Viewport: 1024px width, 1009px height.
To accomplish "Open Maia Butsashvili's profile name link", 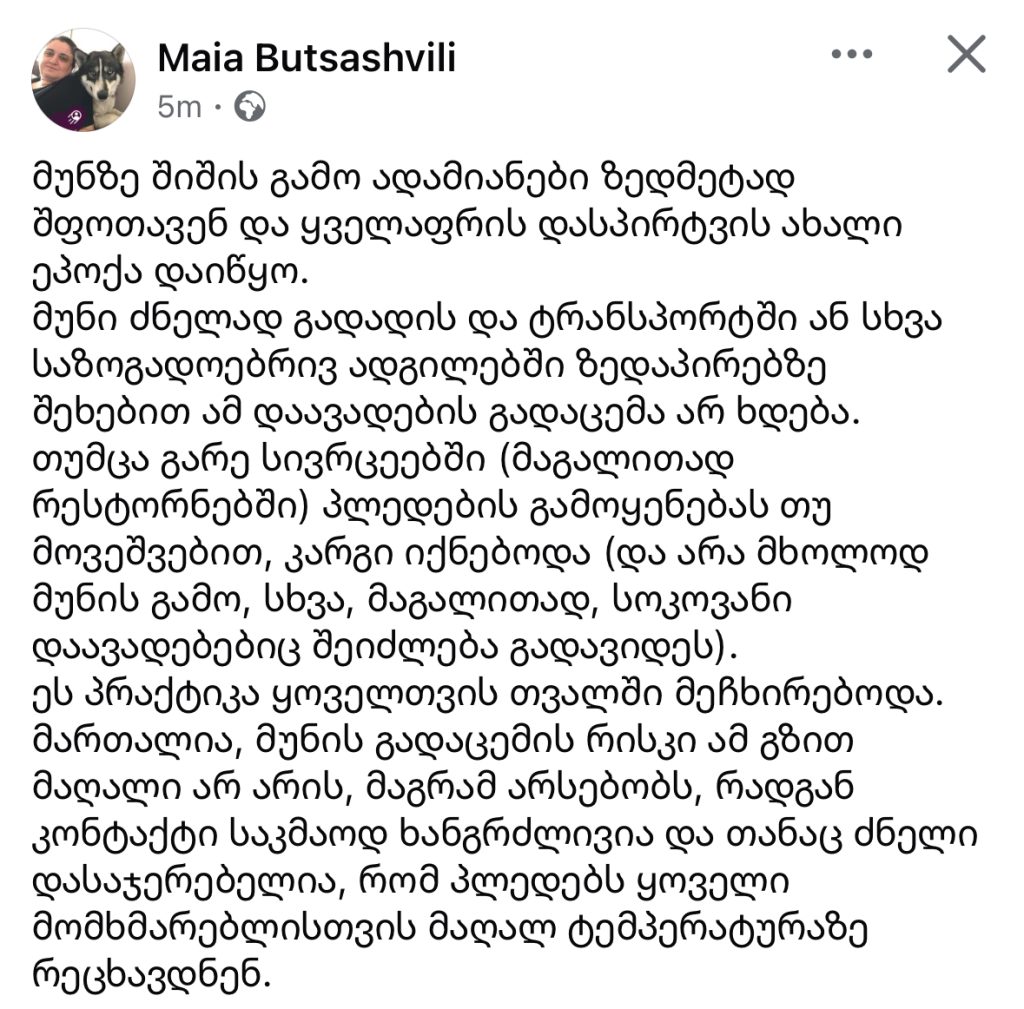I will [x=306, y=58].
